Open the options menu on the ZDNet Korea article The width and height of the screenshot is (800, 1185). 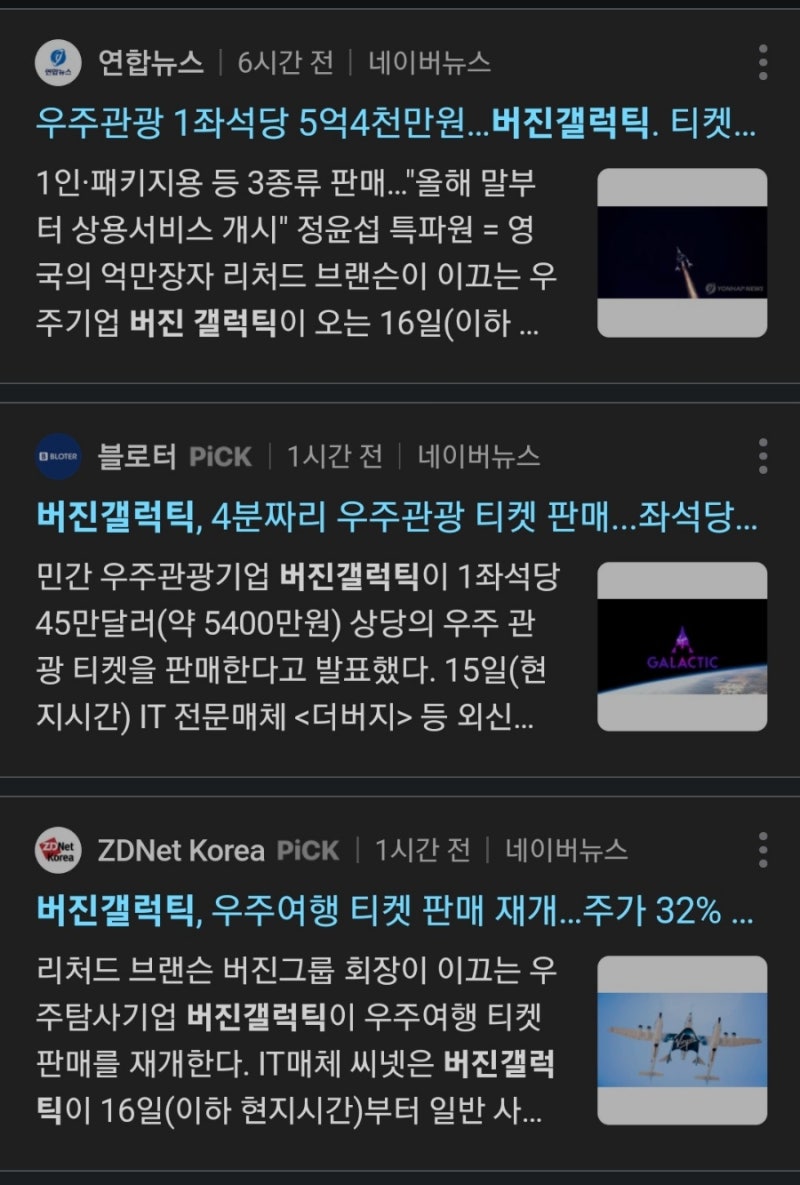(x=765, y=852)
